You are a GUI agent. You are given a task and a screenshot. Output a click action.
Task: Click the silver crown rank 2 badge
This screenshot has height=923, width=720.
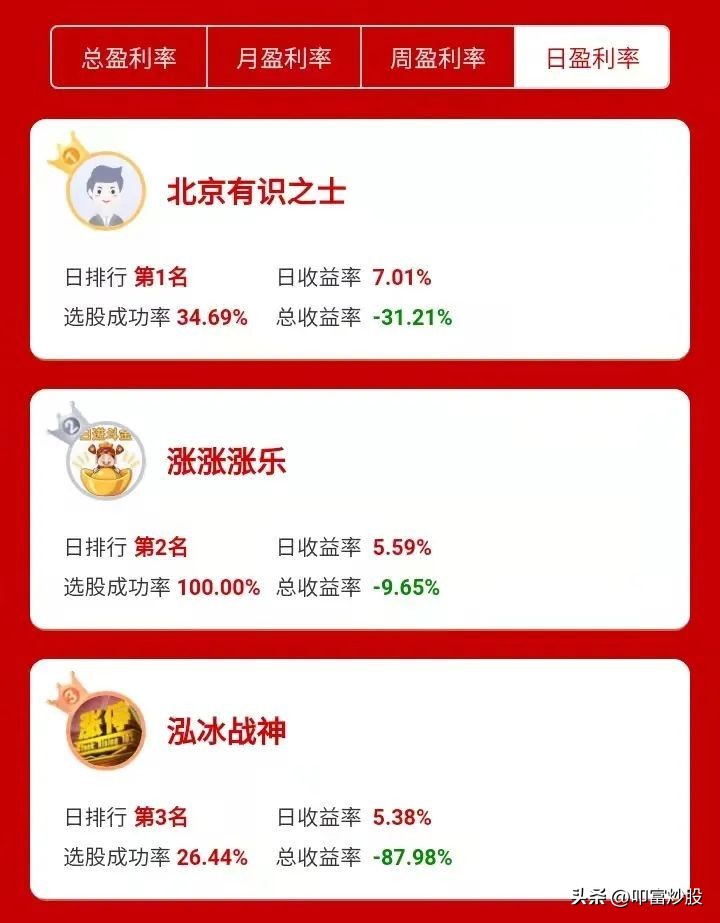tap(72, 425)
